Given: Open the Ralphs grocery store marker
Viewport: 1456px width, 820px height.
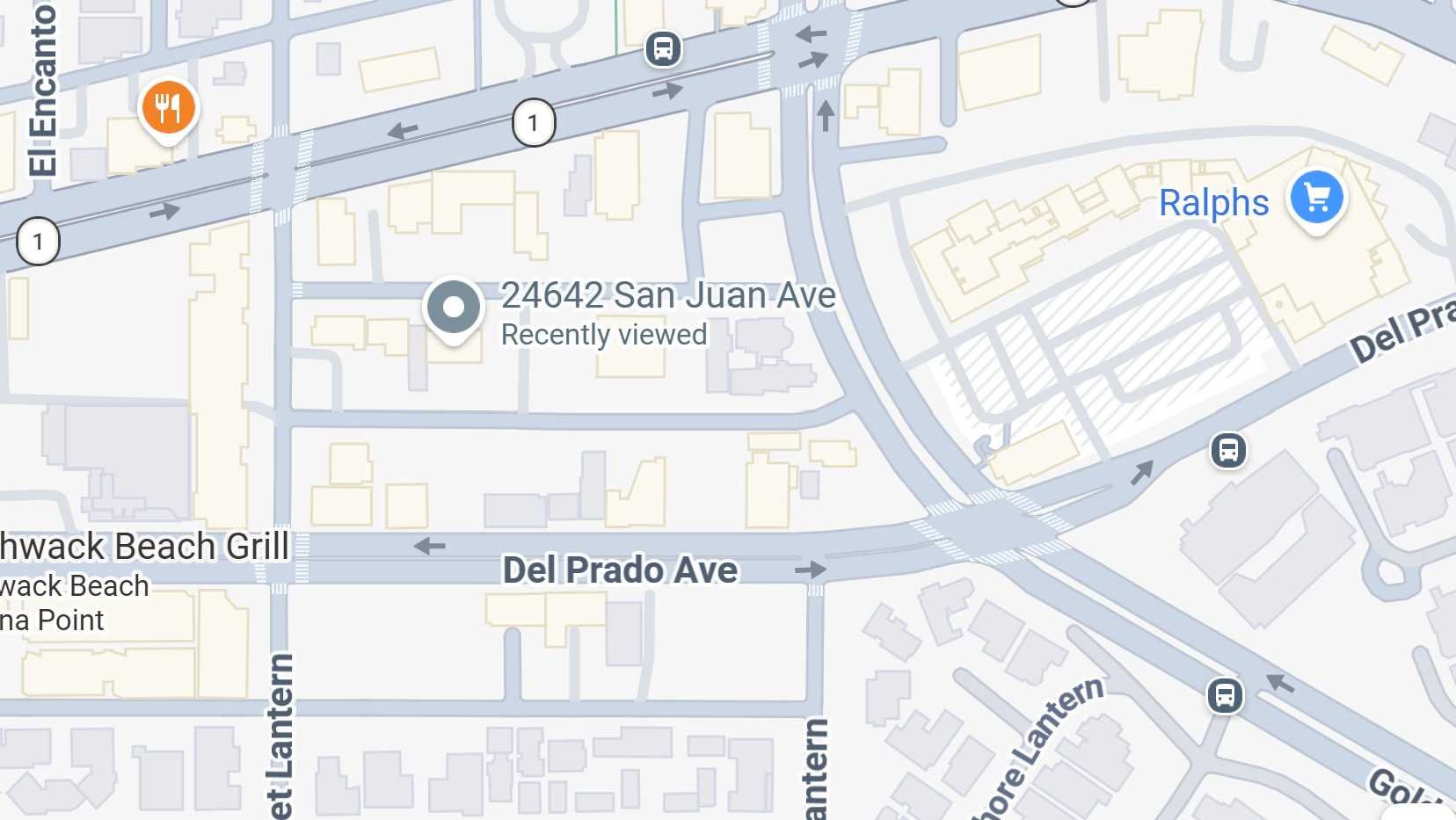Looking at the screenshot, I should [1315, 199].
